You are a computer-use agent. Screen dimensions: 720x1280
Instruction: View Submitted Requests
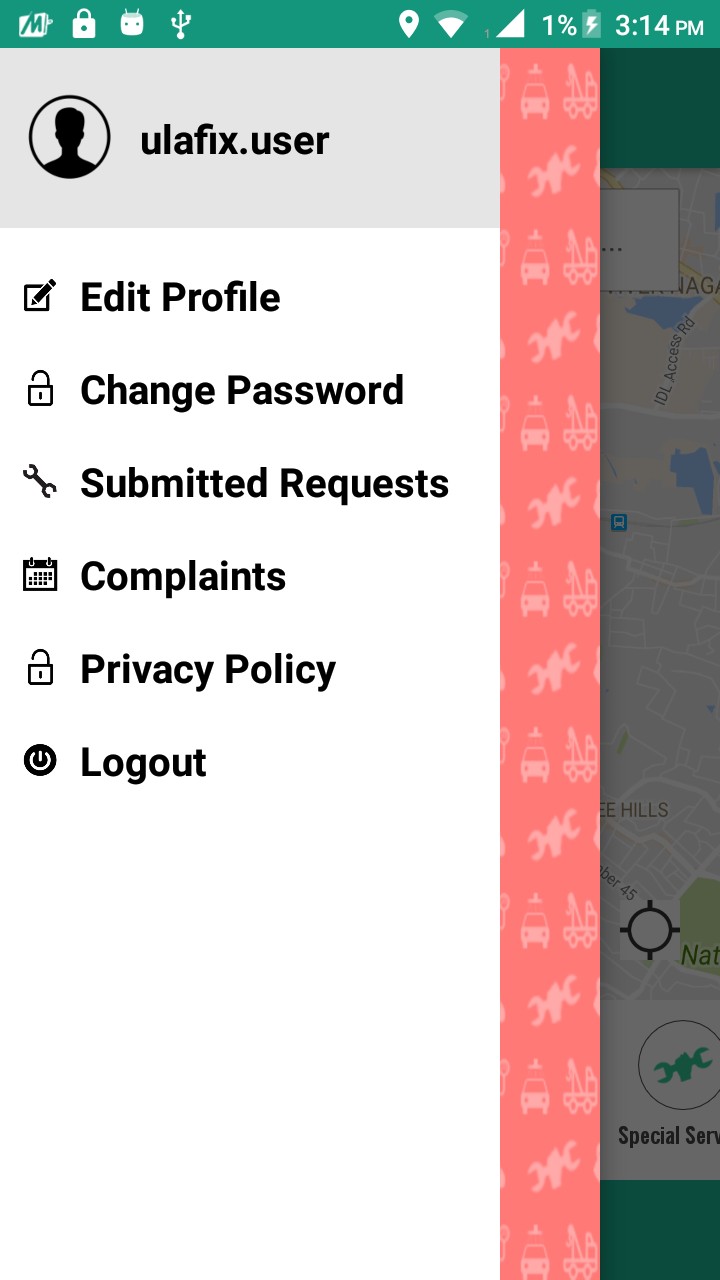coord(264,483)
